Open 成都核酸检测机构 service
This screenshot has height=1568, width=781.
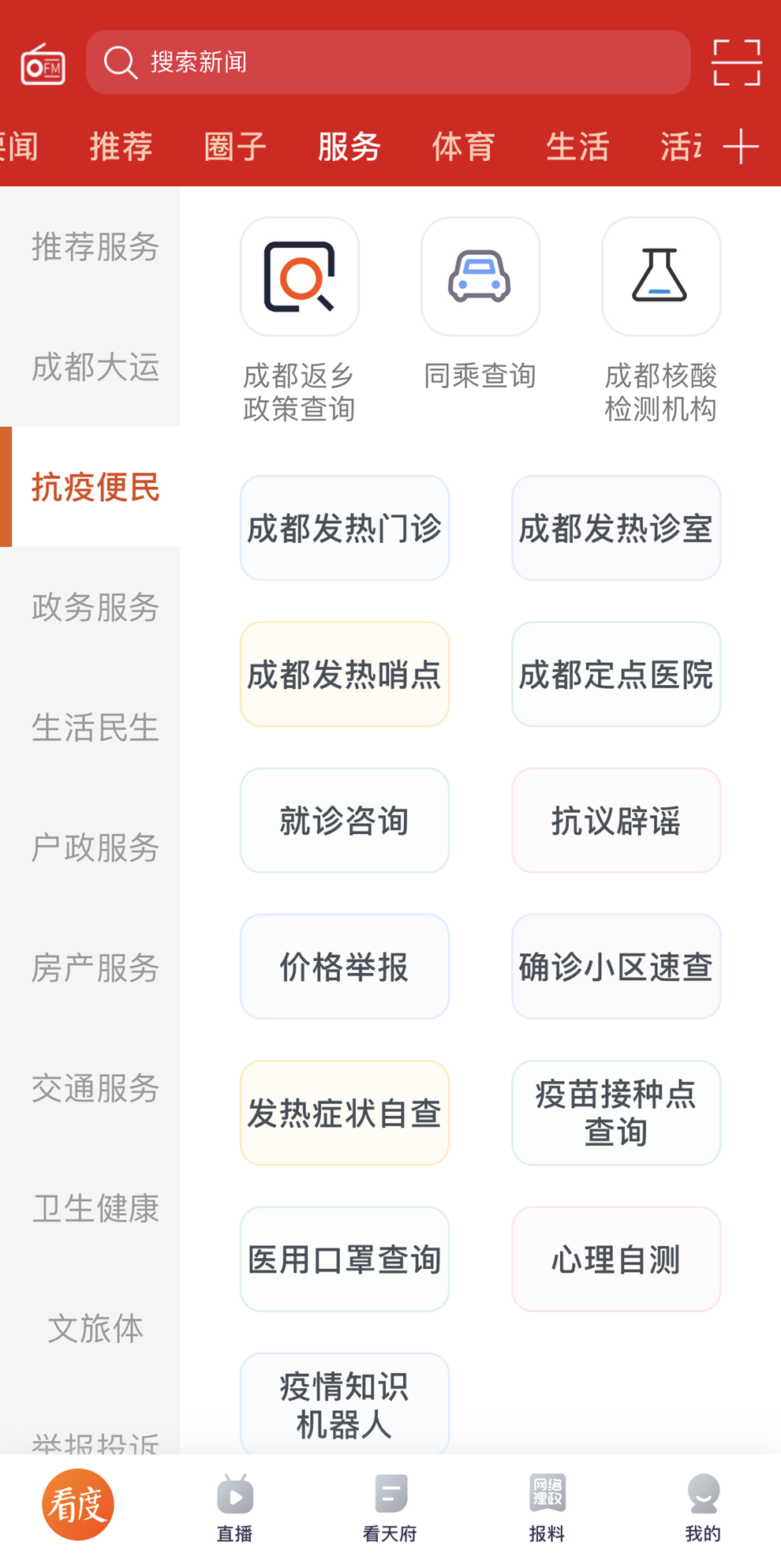click(661, 320)
